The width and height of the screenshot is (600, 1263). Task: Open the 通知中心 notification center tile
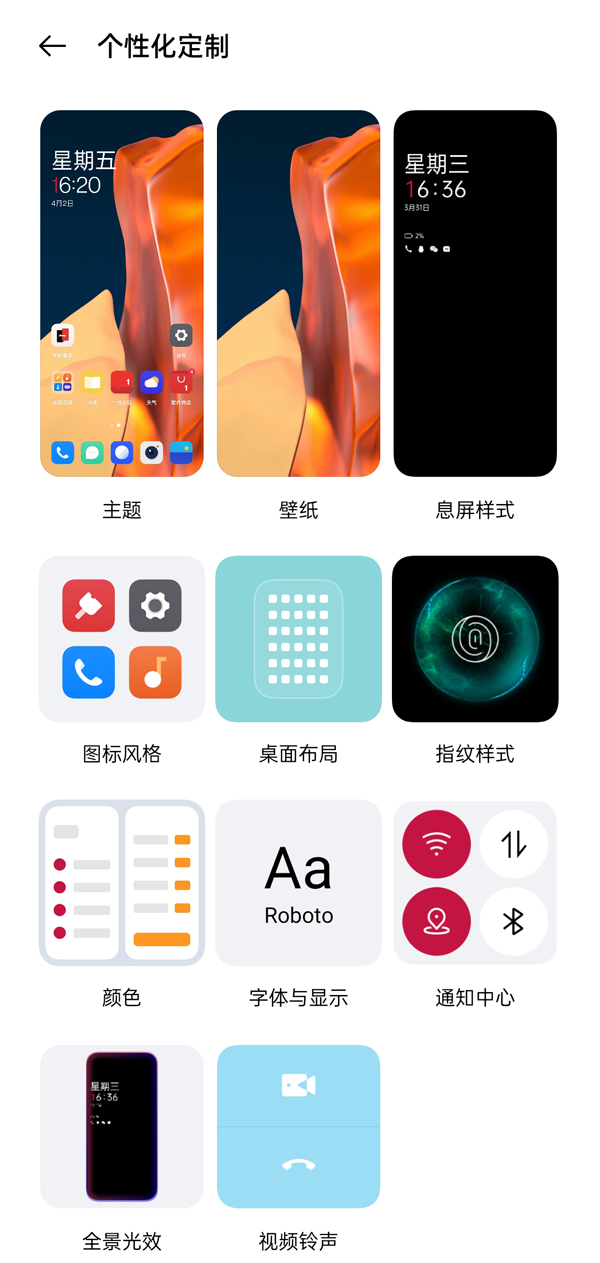click(x=475, y=882)
